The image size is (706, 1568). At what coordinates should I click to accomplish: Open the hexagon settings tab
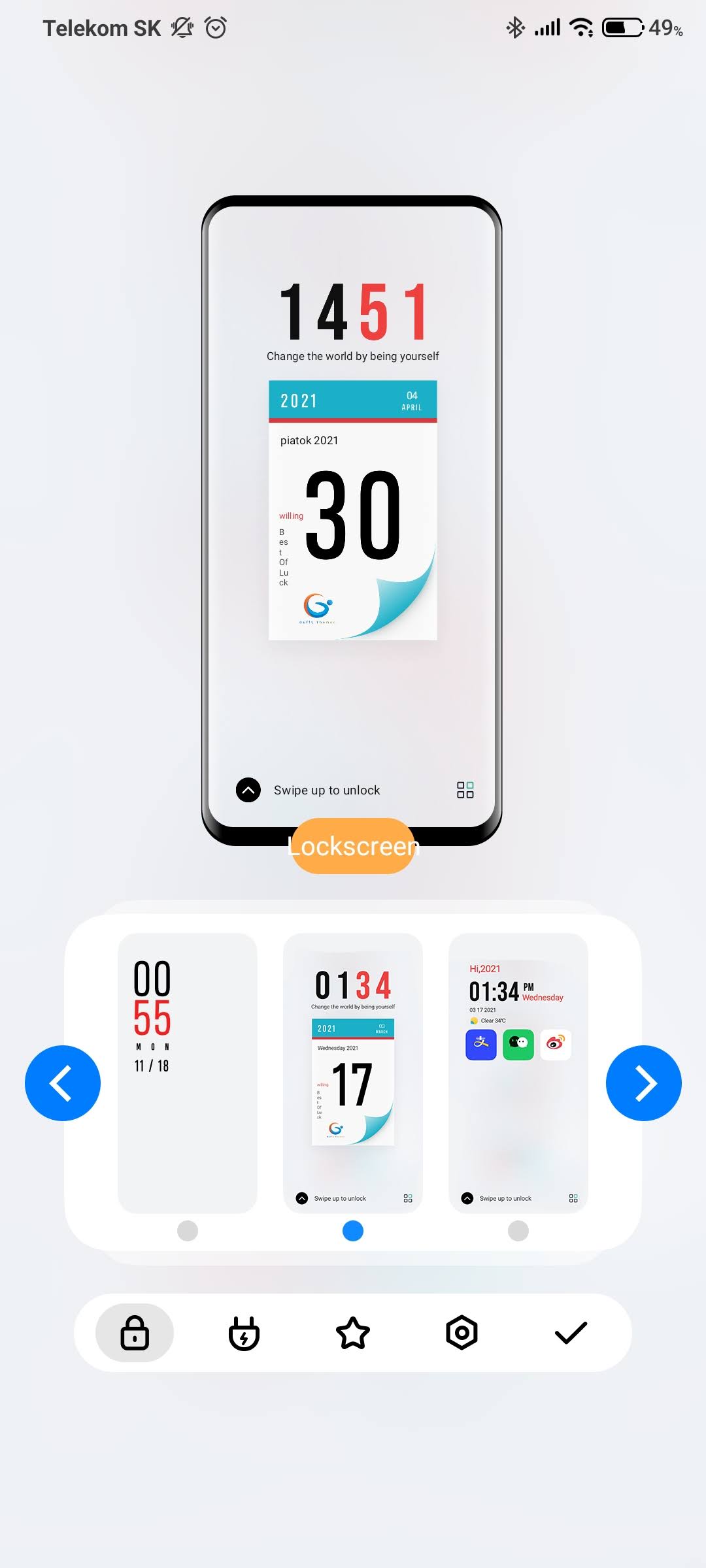tap(462, 1333)
